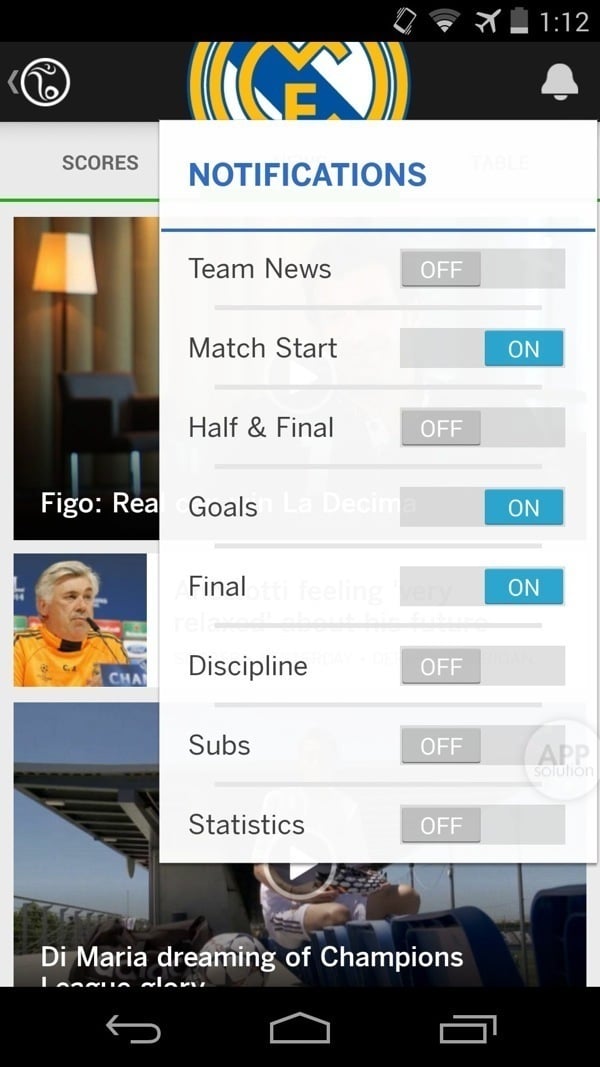
Task: Switch to the Scores tab
Action: (100, 162)
